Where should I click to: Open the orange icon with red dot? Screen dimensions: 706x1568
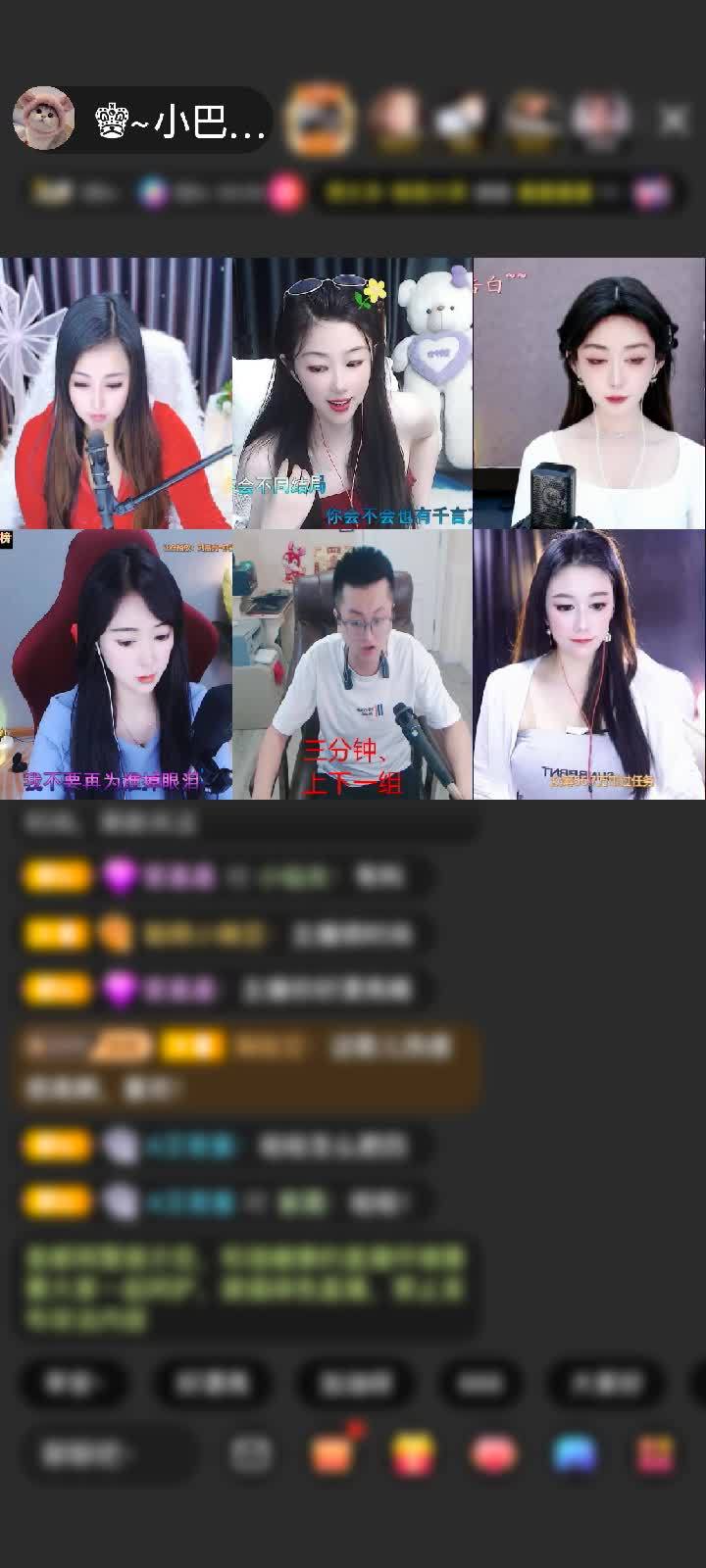[x=333, y=1454]
